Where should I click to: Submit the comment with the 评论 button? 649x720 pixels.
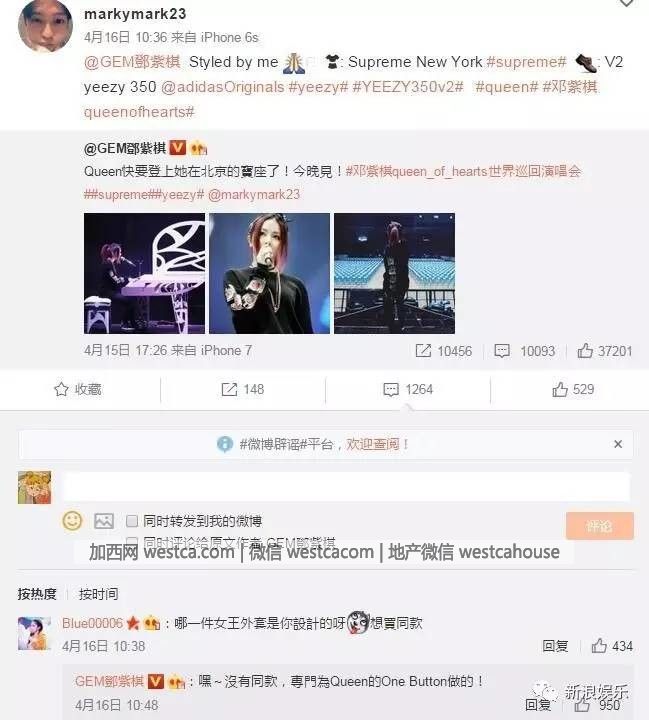tap(600, 525)
